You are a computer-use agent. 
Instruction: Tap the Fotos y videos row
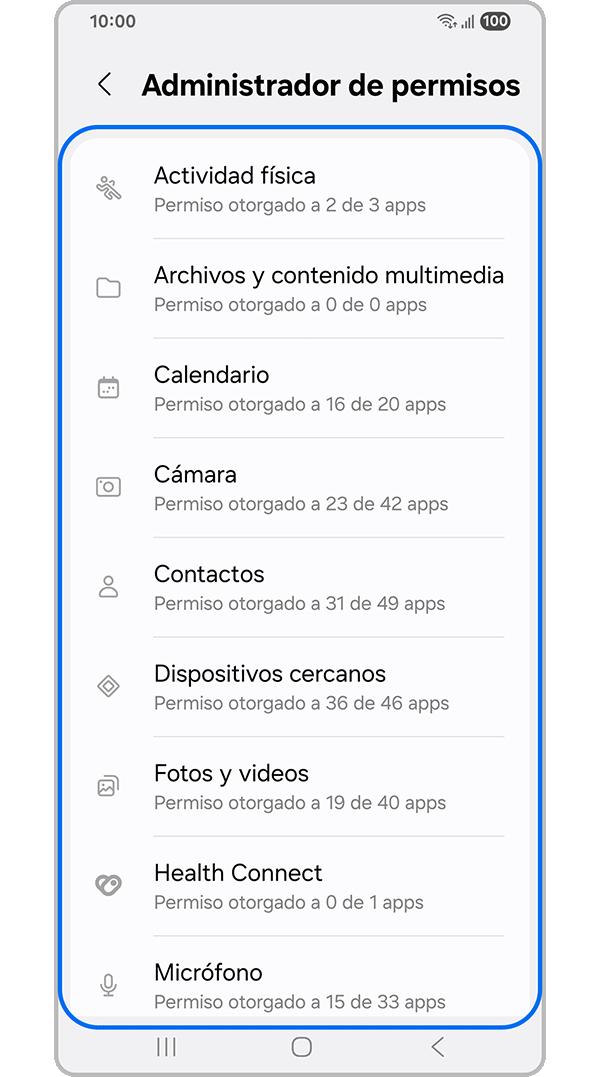coord(300,786)
